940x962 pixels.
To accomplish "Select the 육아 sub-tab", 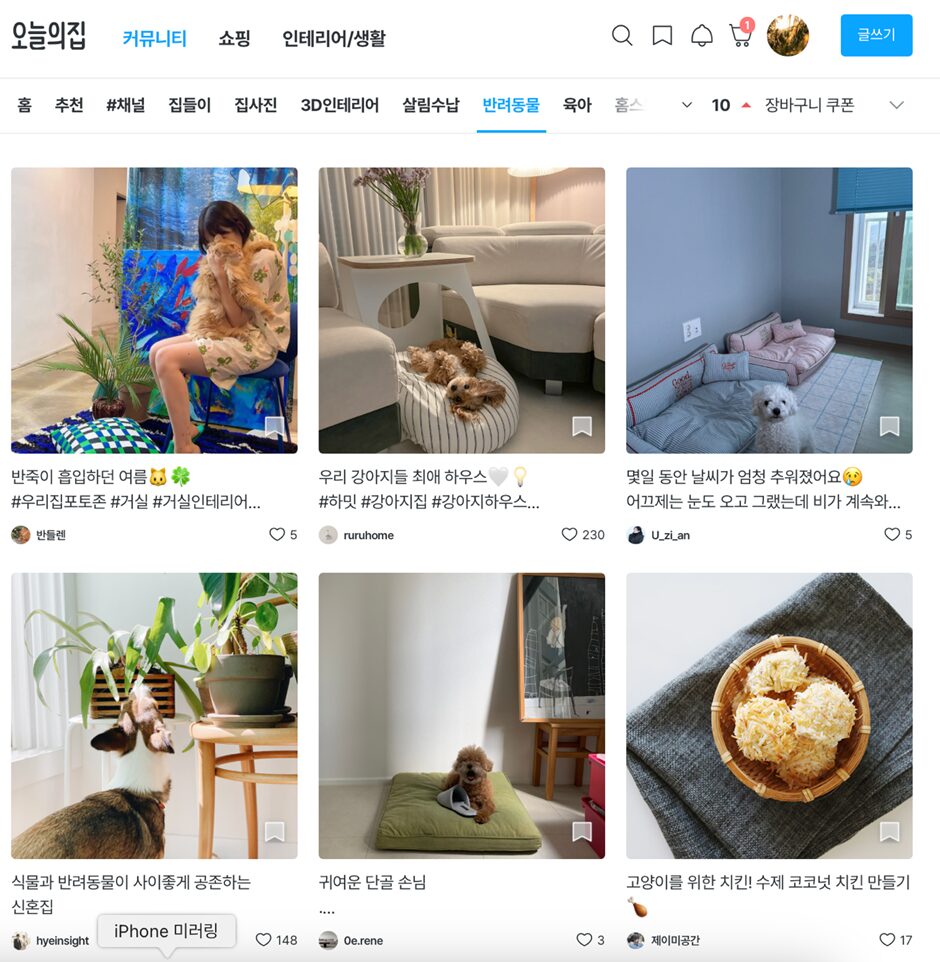I will (577, 105).
